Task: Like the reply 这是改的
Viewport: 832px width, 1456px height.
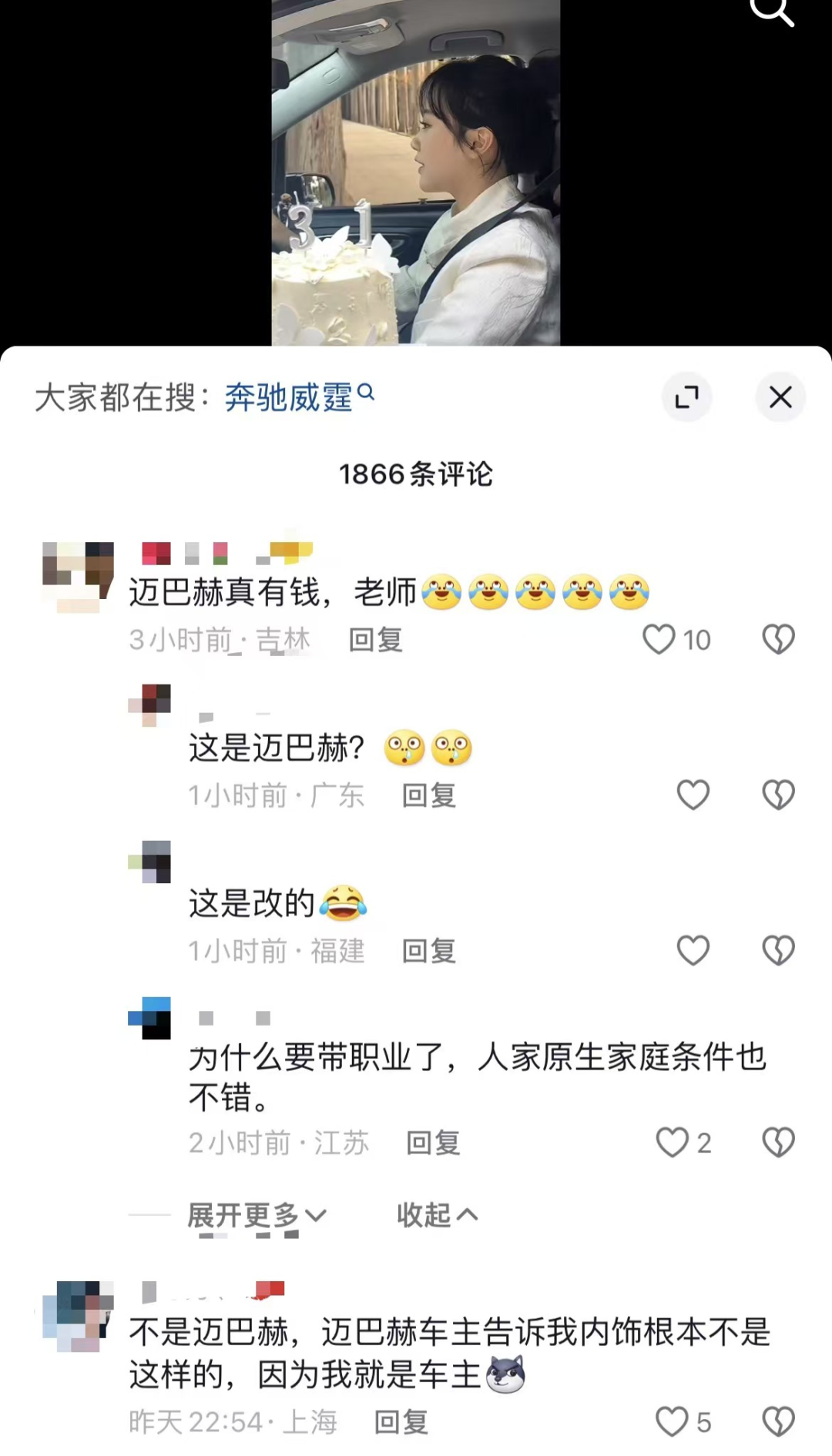Action: click(x=693, y=950)
